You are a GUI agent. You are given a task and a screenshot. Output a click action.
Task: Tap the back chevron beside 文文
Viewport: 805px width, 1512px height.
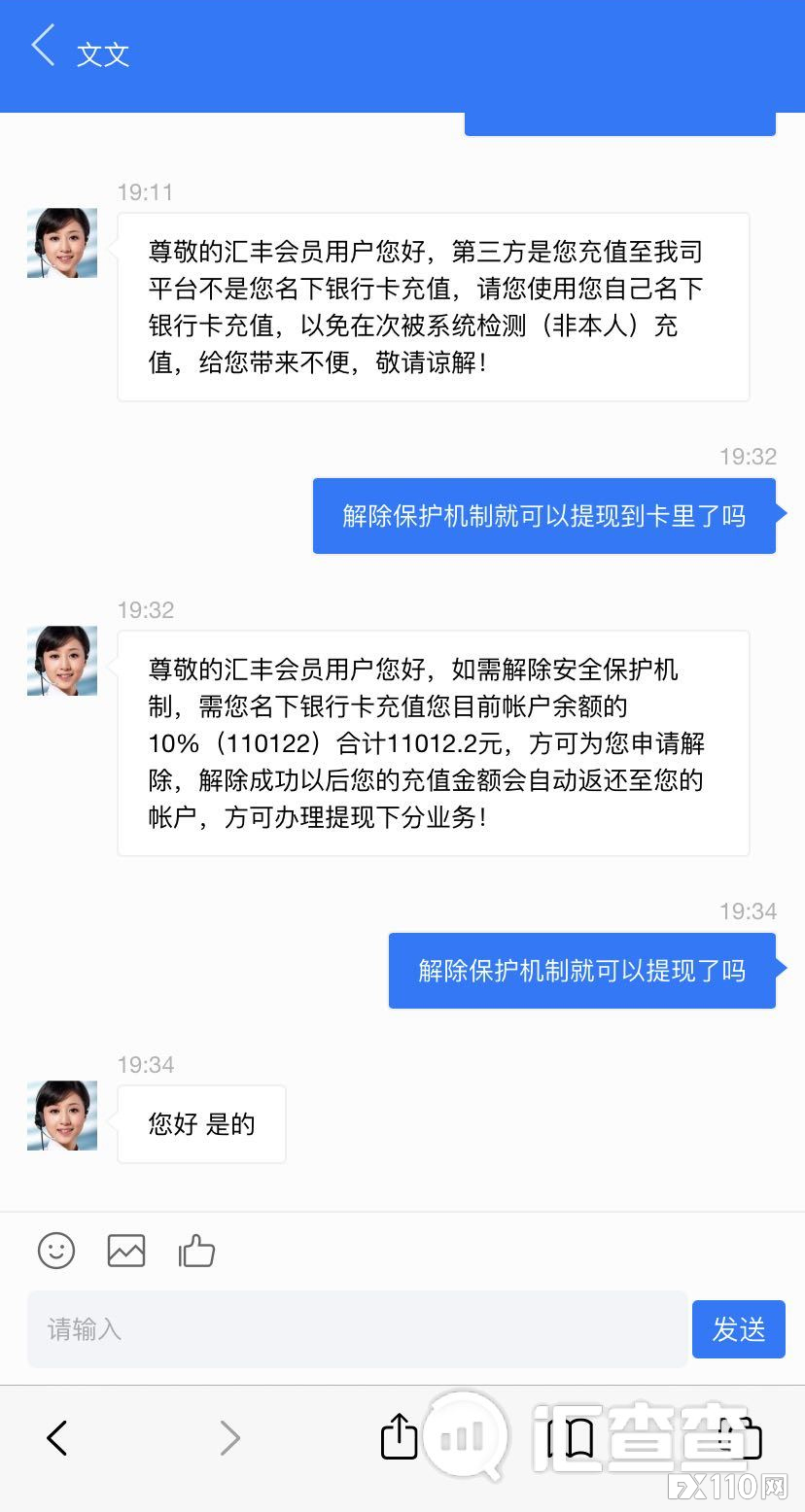pos(41,45)
